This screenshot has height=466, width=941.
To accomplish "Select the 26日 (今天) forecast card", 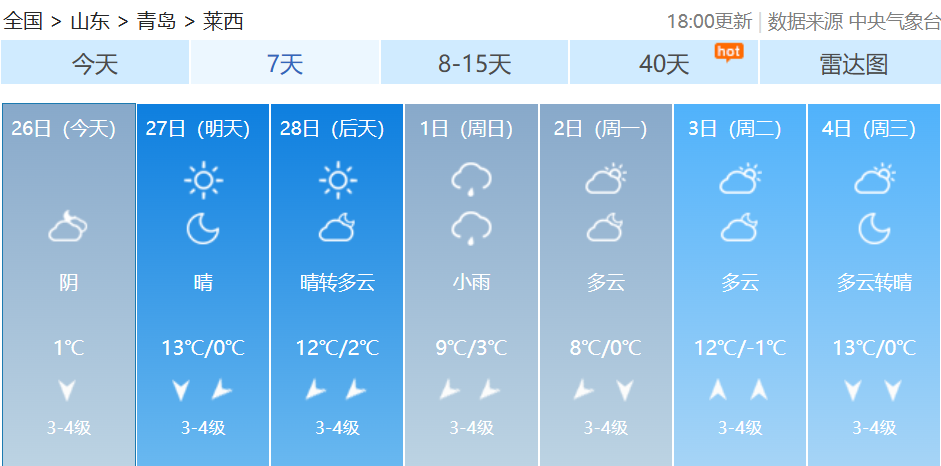I will pyautogui.click(x=68, y=284).
